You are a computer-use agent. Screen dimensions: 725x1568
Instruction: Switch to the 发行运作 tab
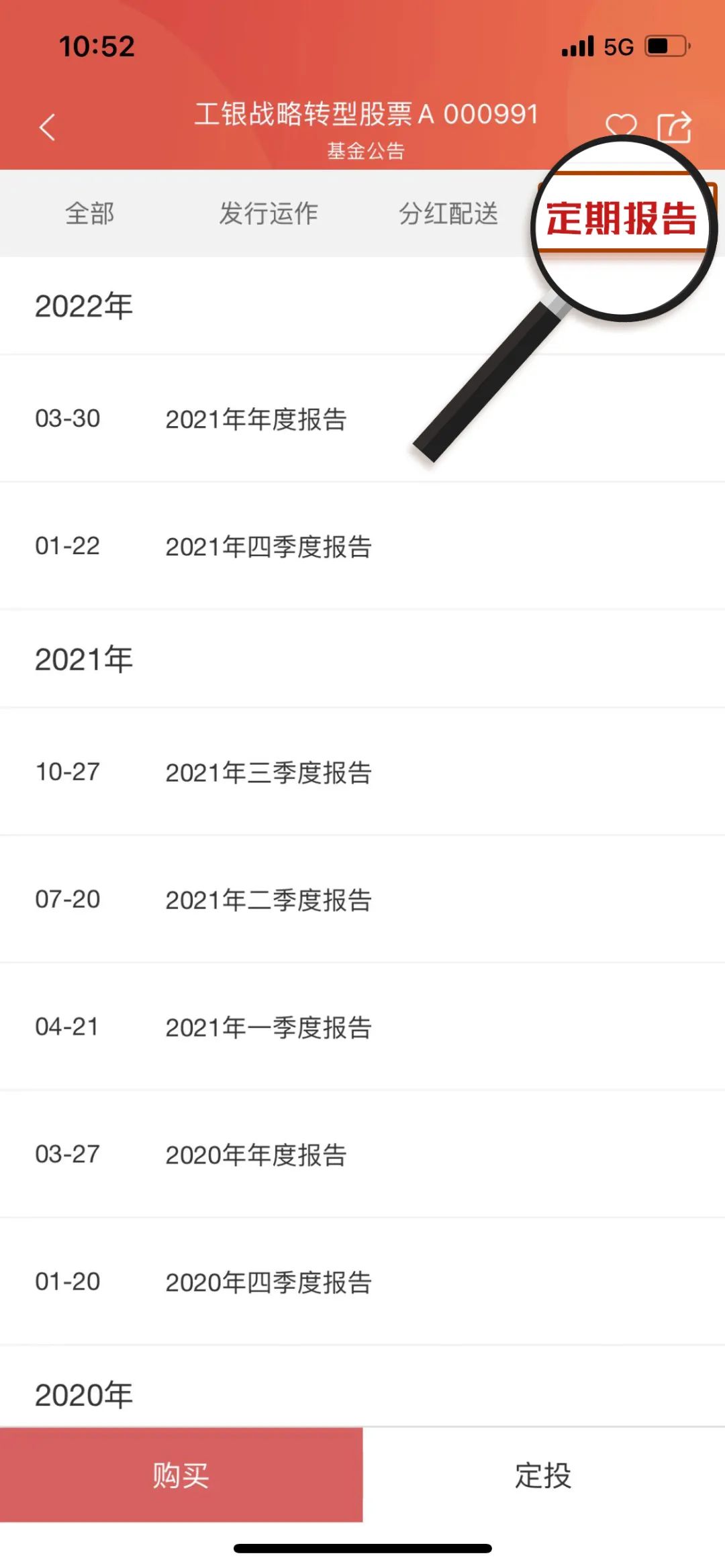(x=269, y=213)
